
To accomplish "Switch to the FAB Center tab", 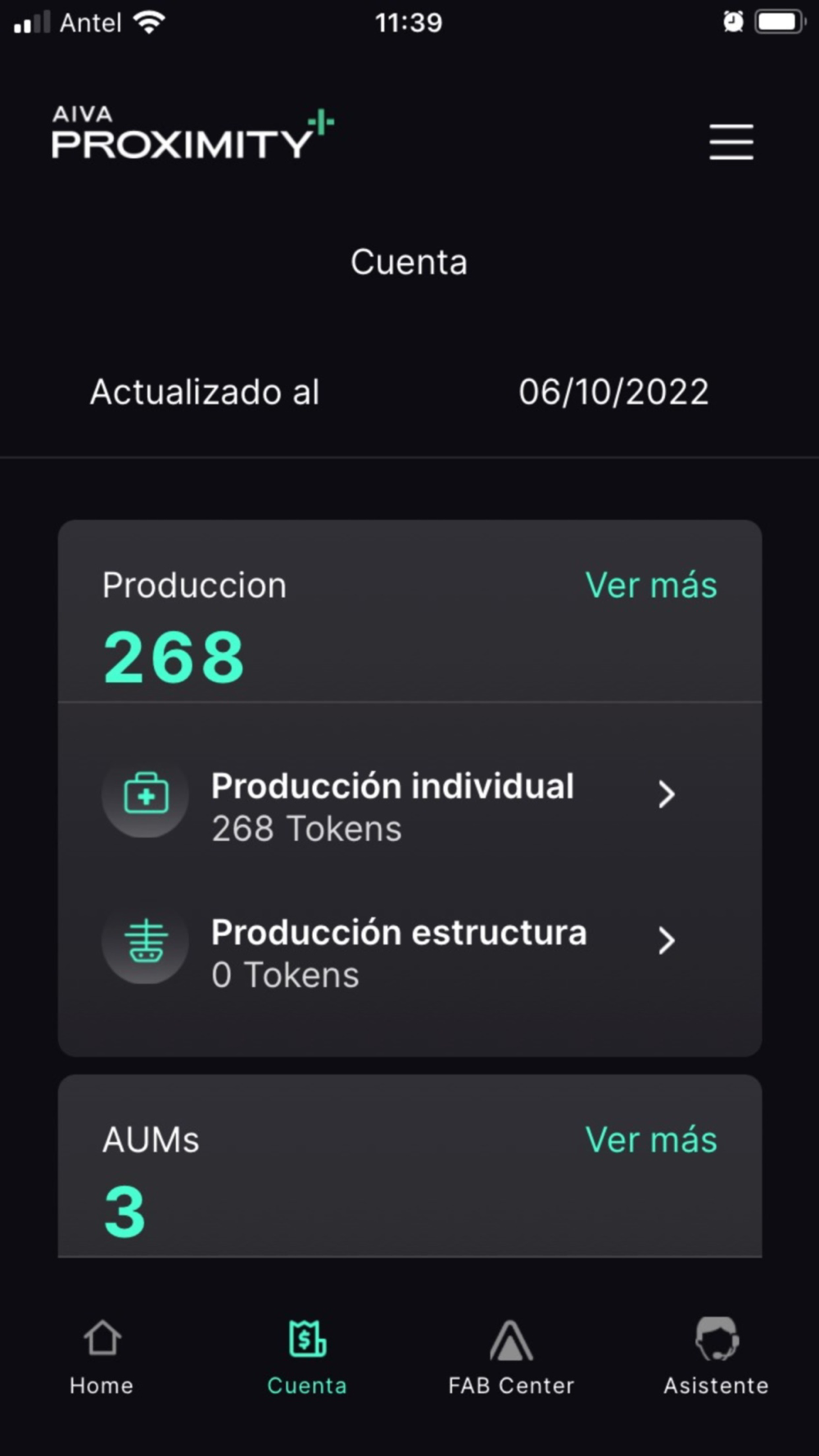I will pyautogui.click(x=511, y=1356).
